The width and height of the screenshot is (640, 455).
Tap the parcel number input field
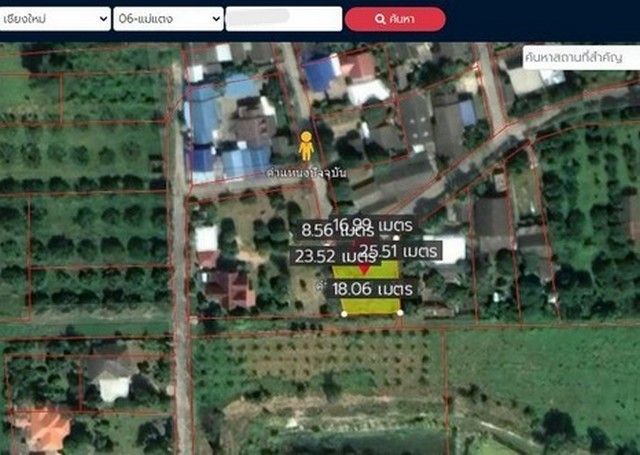point(283,19)
